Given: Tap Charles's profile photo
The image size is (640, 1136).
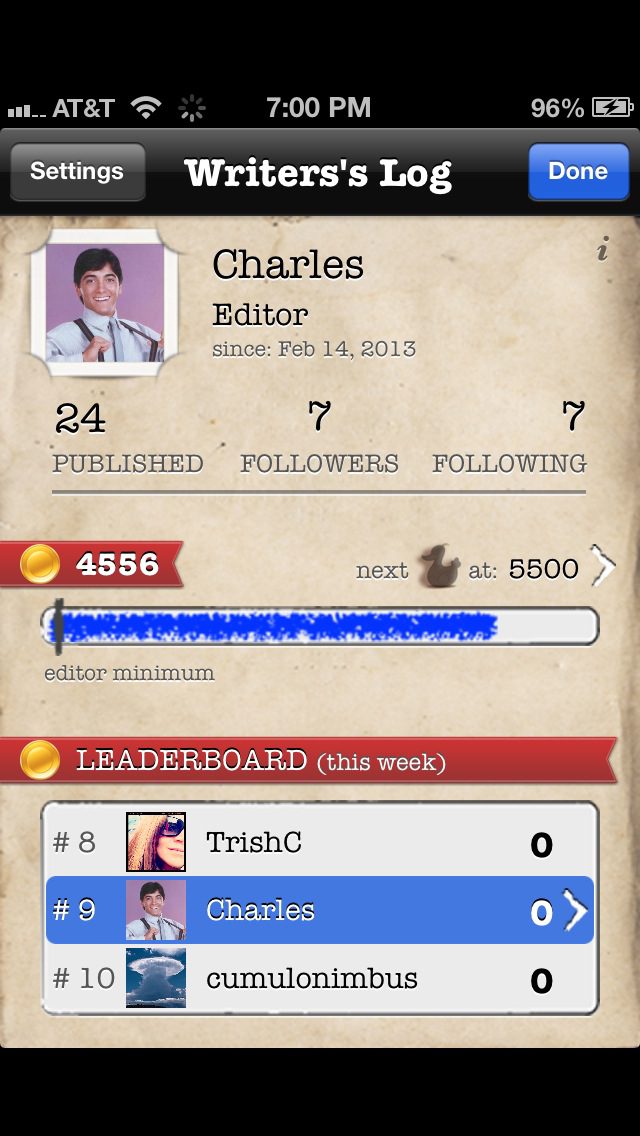Looking at the screenshot, I should click(x=104, y=303).
